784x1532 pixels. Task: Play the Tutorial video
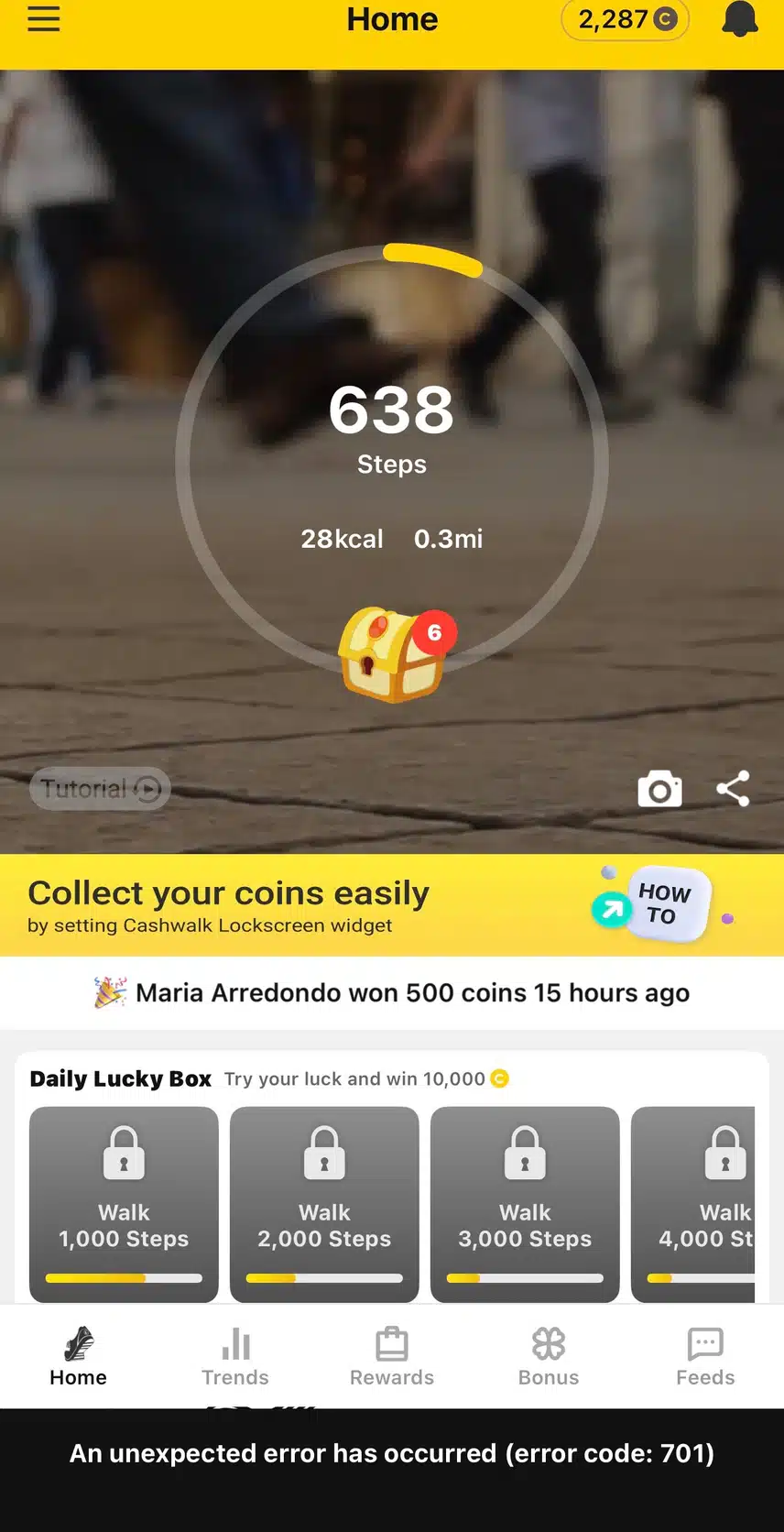click(x=100, y=788)
